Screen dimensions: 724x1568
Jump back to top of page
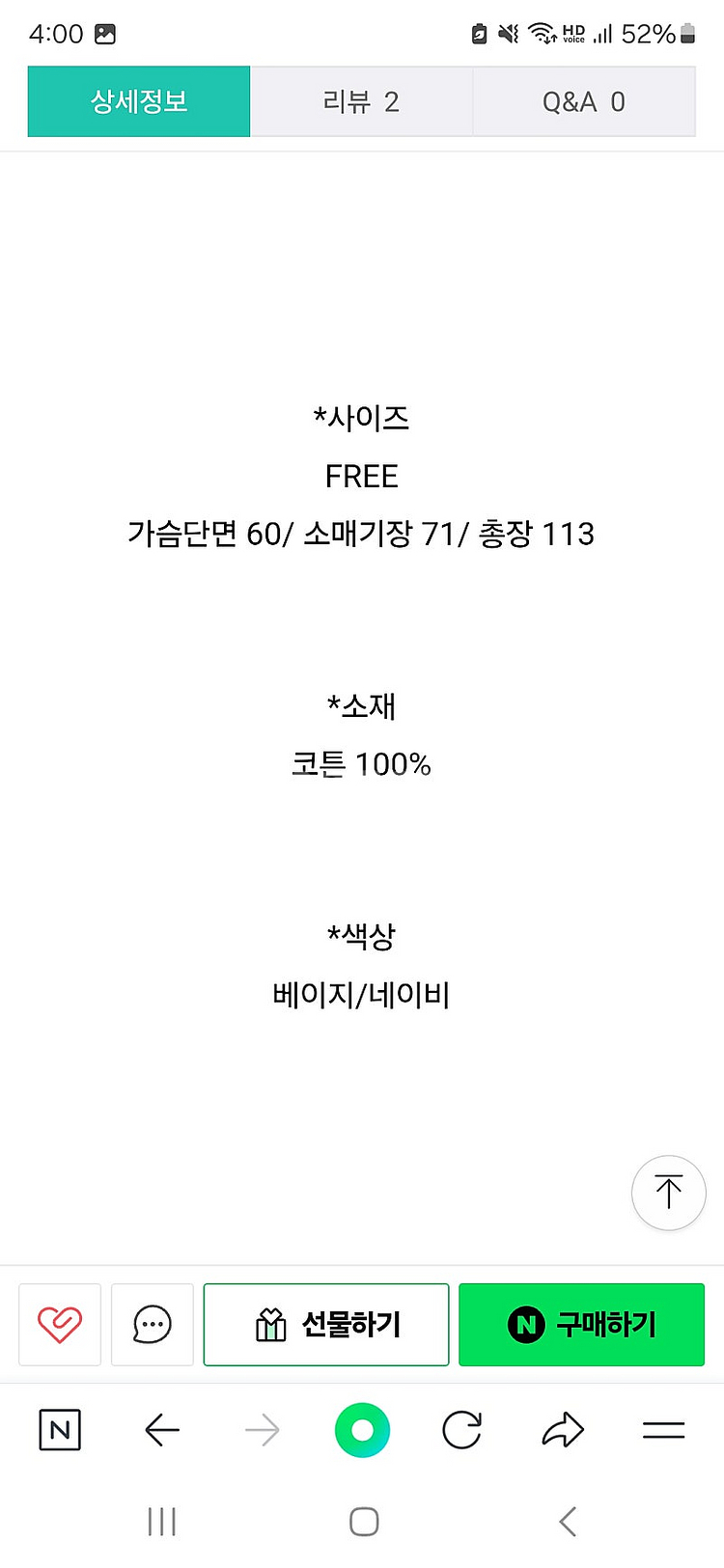pos(668,1193)
